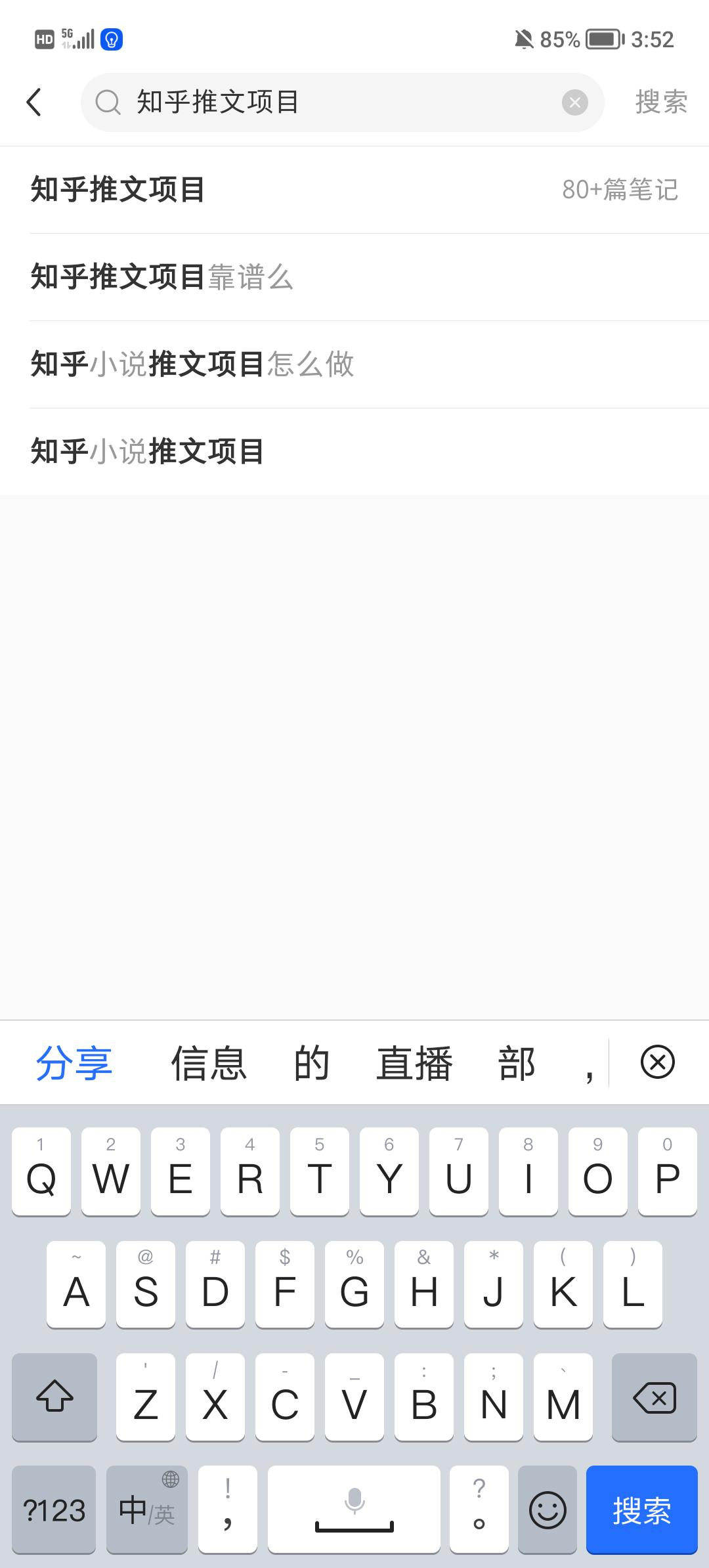Open the emoji panel on keyboard
Viewport: 709px width, 1568px height.
pos(548,1510)
